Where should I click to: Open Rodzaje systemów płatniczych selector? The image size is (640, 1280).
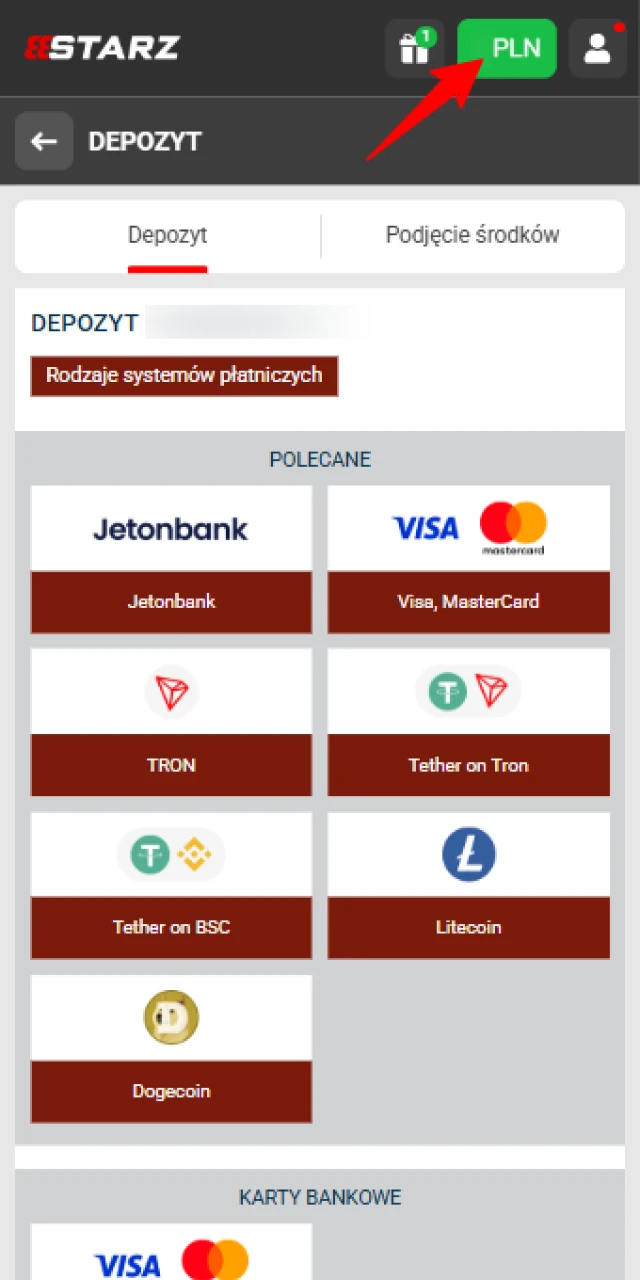tap(184, 376)
